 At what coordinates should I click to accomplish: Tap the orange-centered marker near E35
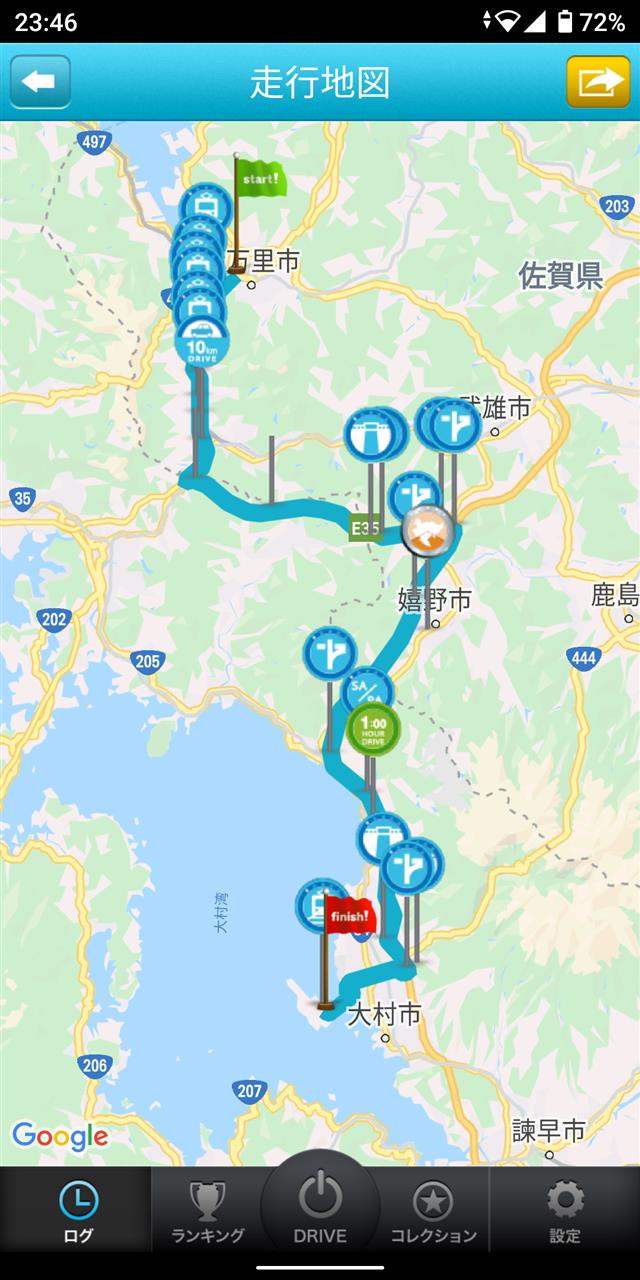point(428,532)
